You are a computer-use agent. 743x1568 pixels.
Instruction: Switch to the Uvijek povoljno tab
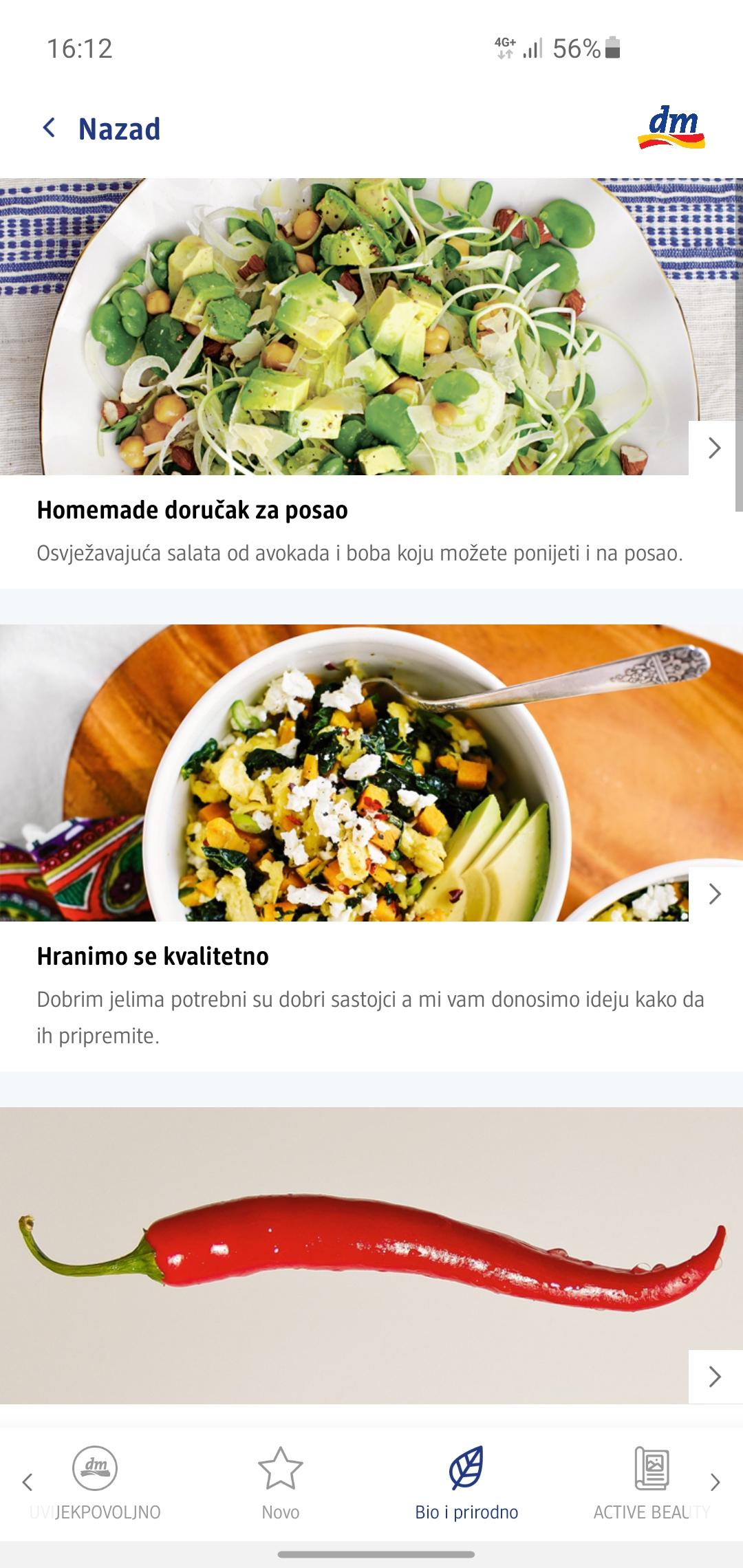tap(96, 1484)
